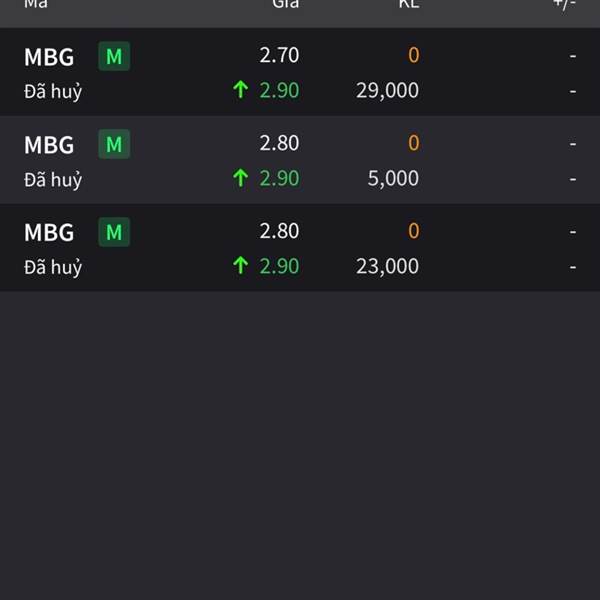Open the cancelled MBG order of 5,000 shares

(300, 160)
